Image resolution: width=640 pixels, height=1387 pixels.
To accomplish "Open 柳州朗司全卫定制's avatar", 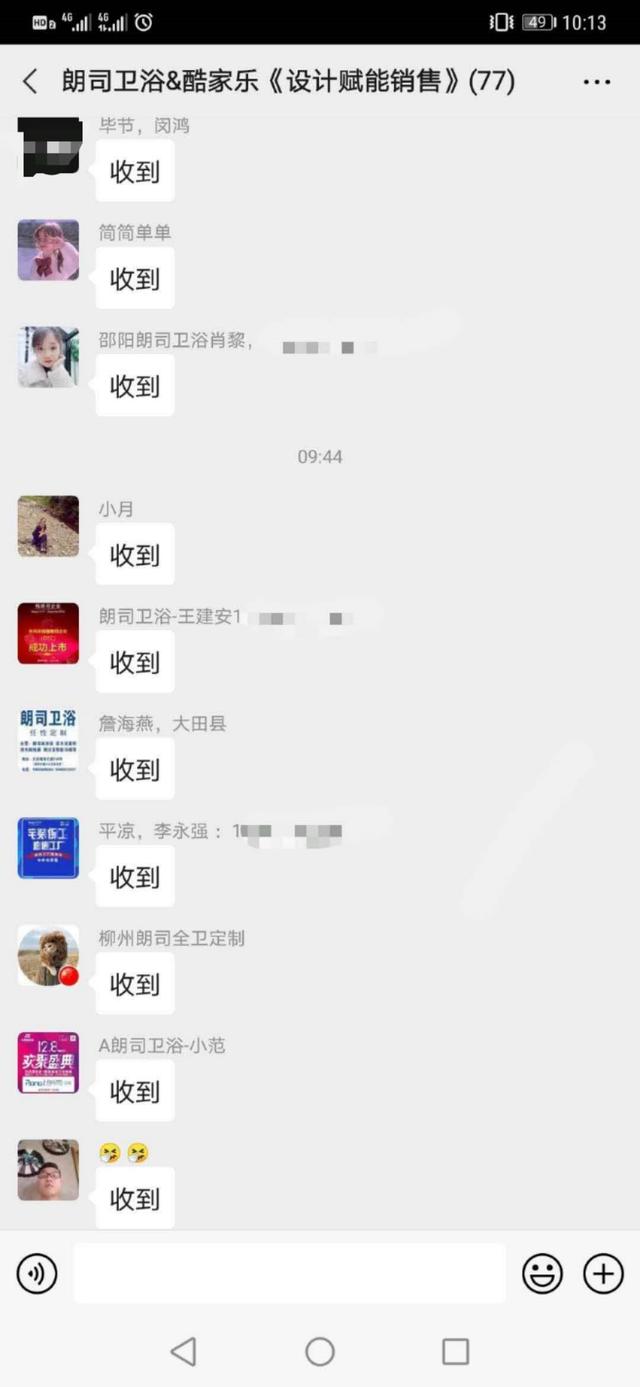I will [x=48, y=956].
